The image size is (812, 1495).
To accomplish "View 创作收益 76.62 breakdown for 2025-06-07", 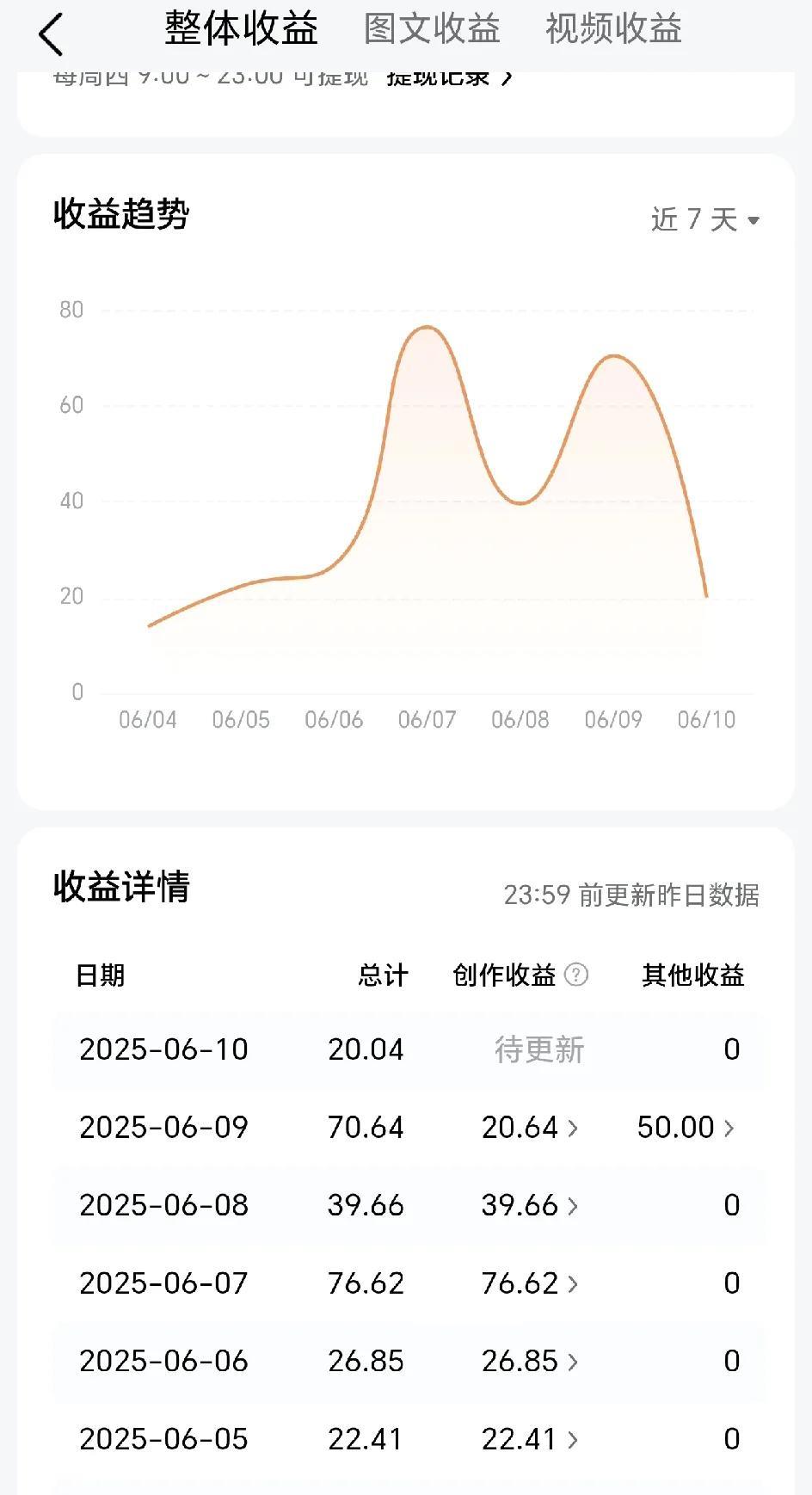I will point(530,1283).
